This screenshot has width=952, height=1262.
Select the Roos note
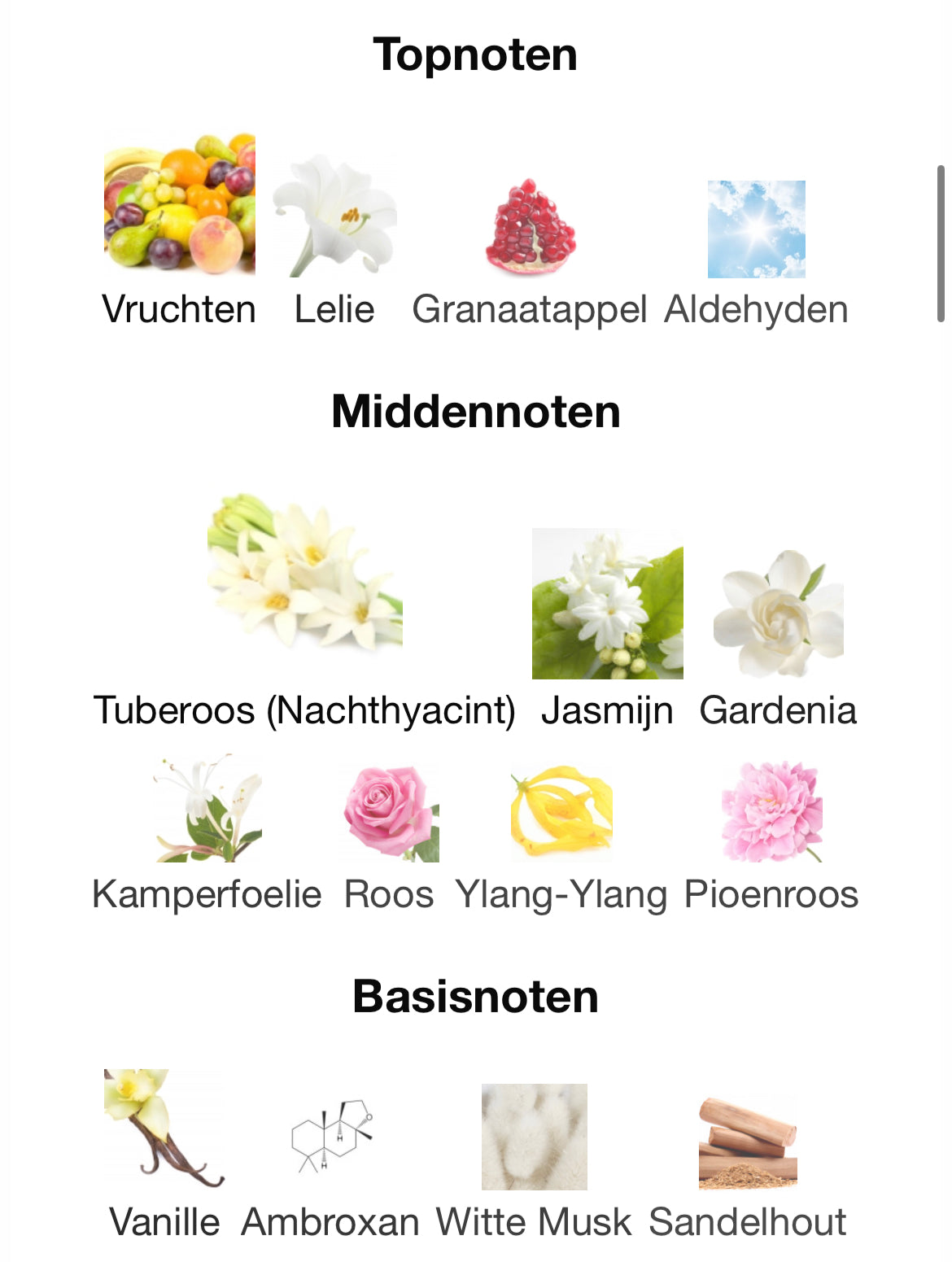pos(390,812)
